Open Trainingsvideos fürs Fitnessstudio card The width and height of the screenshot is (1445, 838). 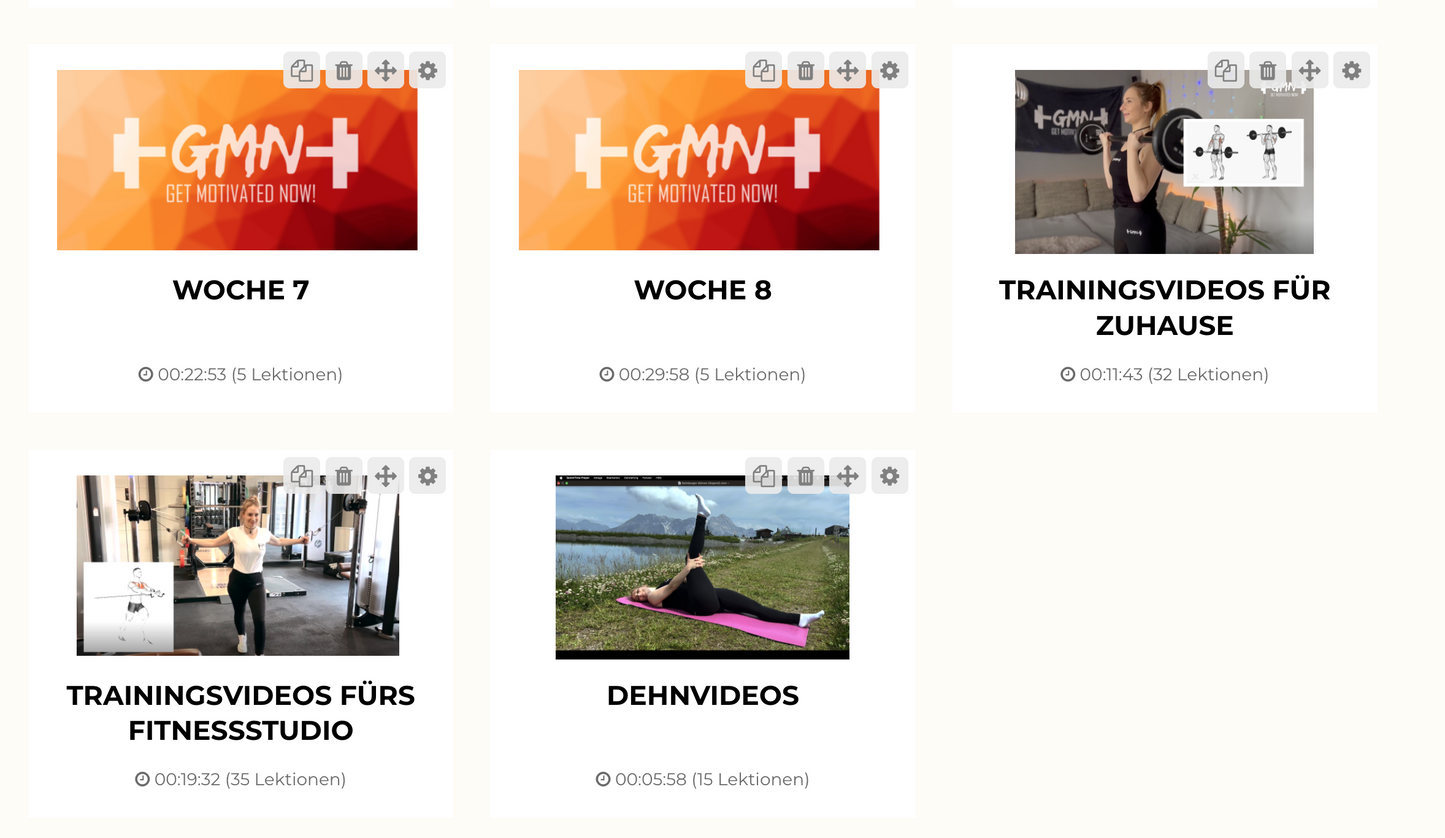point(240,712)
